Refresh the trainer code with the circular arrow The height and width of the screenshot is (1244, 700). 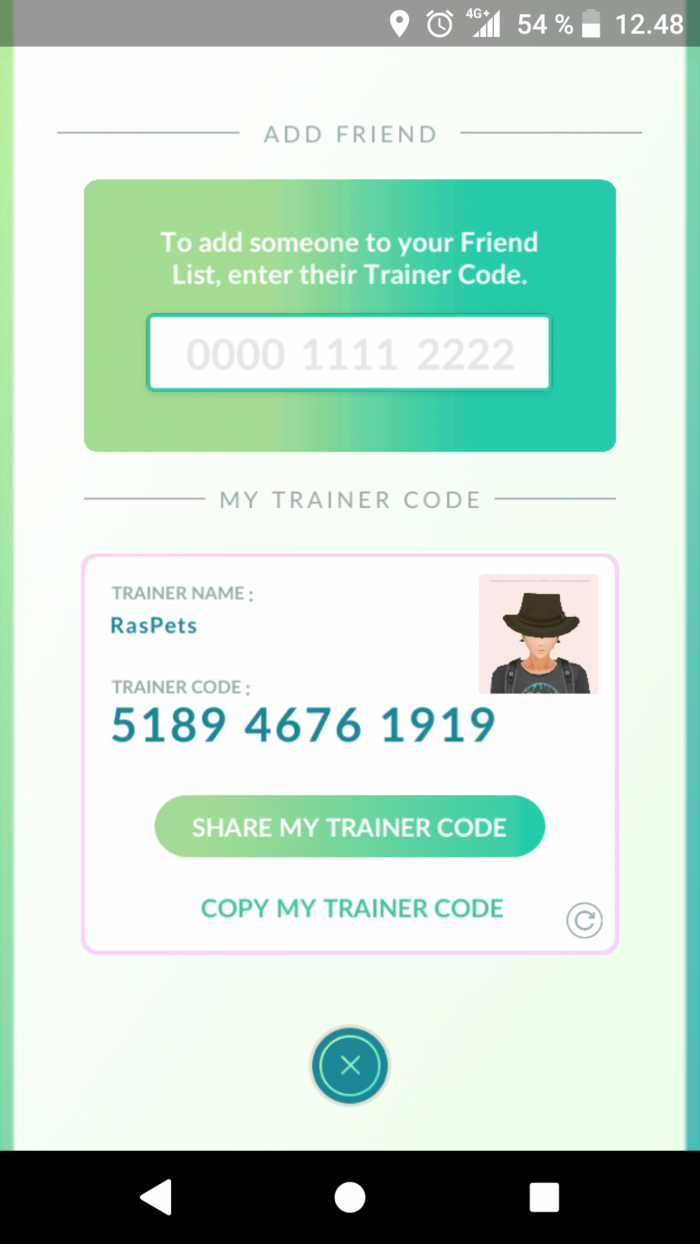pyautogui.click(x=584, y=920)
